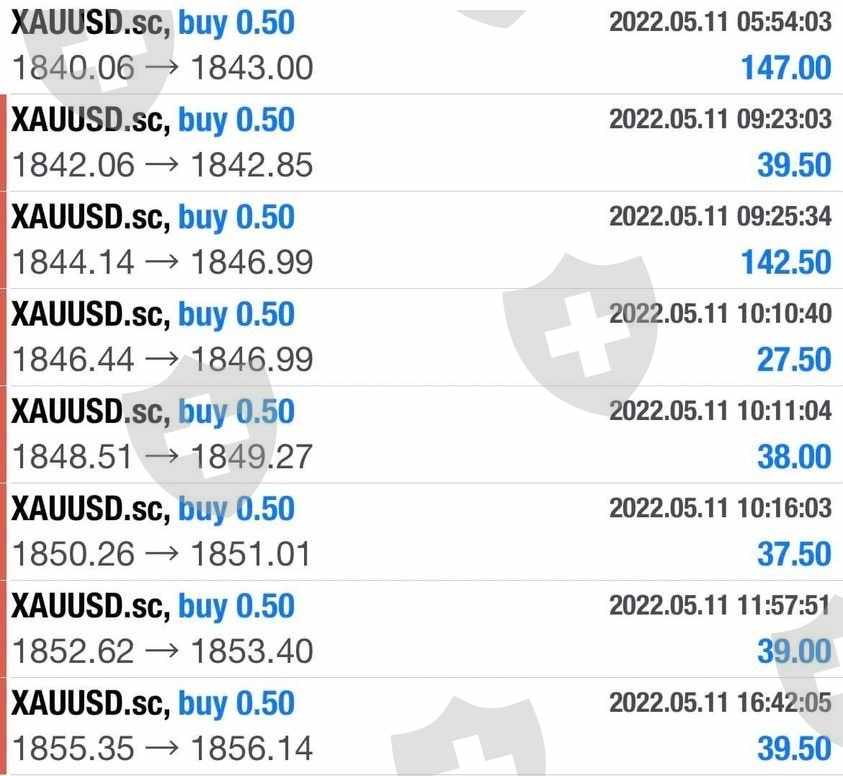Open the trade with 39.50 profit at 09:23:03

tap(422, 143)
